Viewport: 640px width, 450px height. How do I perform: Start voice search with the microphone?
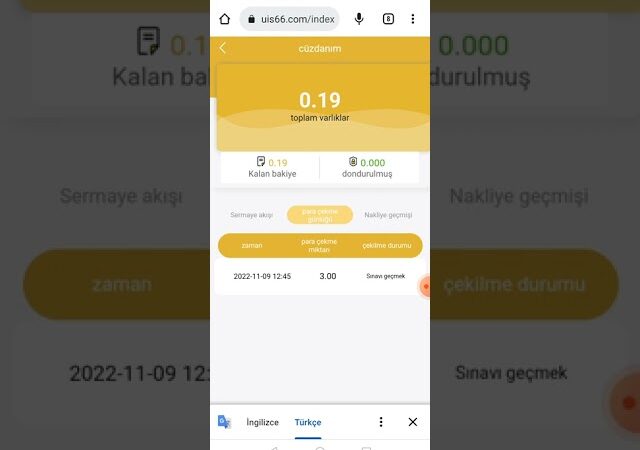coord(359,19)
